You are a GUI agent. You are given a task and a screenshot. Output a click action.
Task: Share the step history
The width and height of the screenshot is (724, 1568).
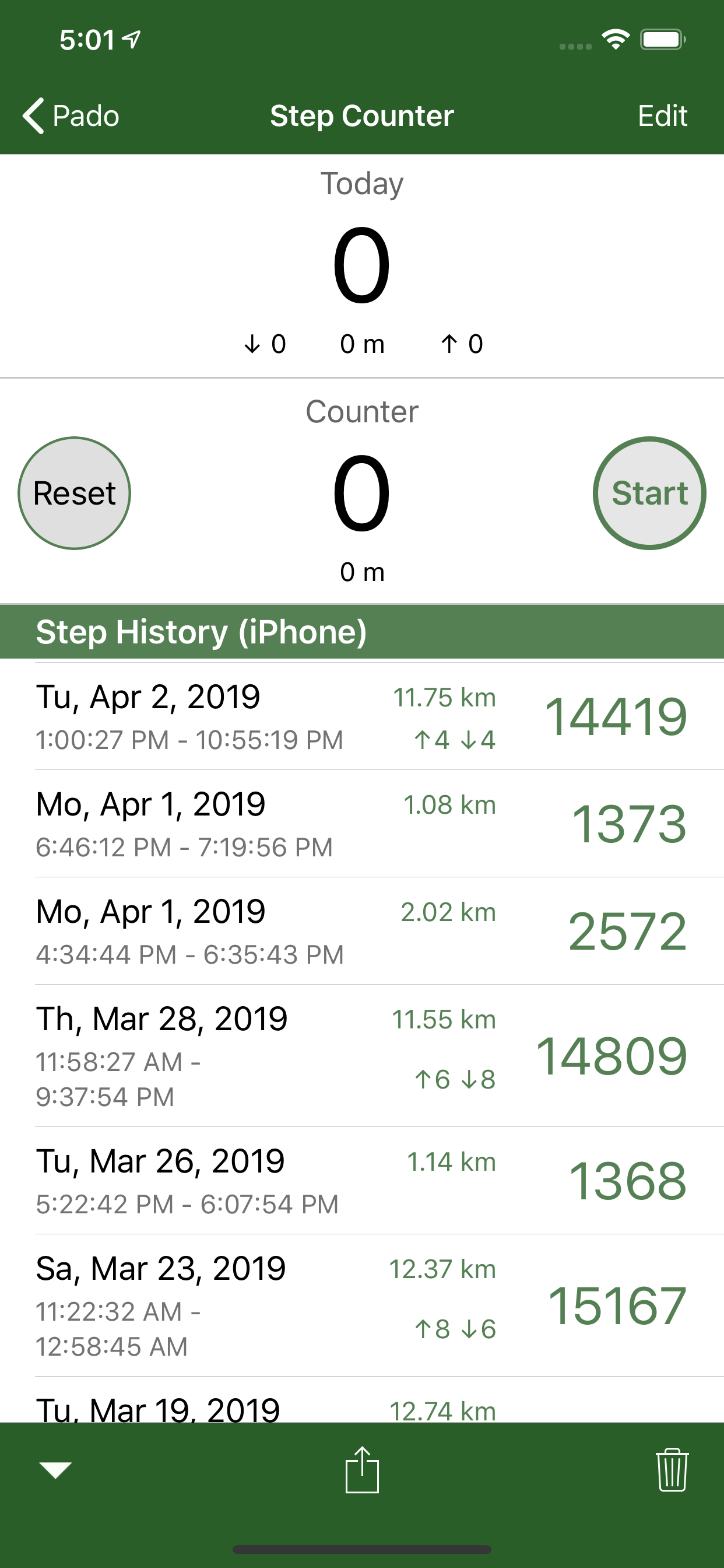tap(362, 1469)
